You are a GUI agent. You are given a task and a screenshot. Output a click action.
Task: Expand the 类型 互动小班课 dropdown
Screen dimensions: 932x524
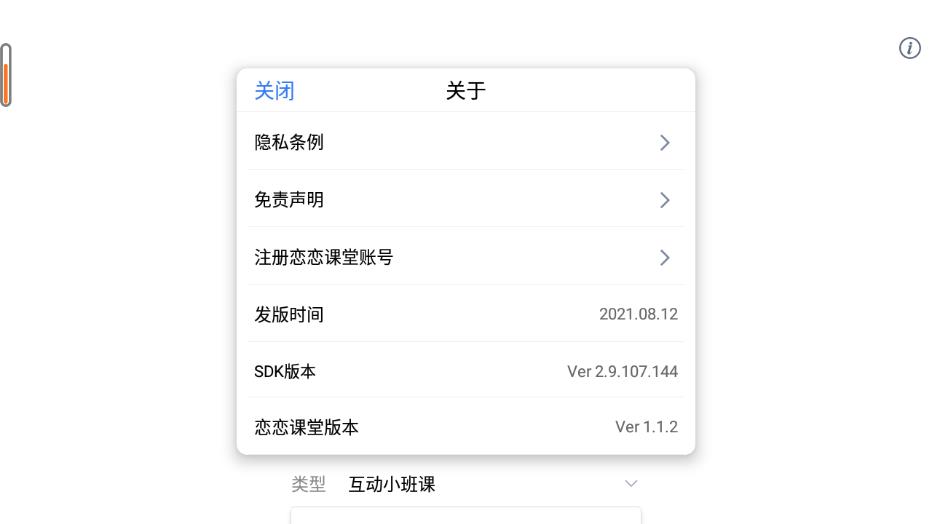pyautogui.click(x=630, y=484)
